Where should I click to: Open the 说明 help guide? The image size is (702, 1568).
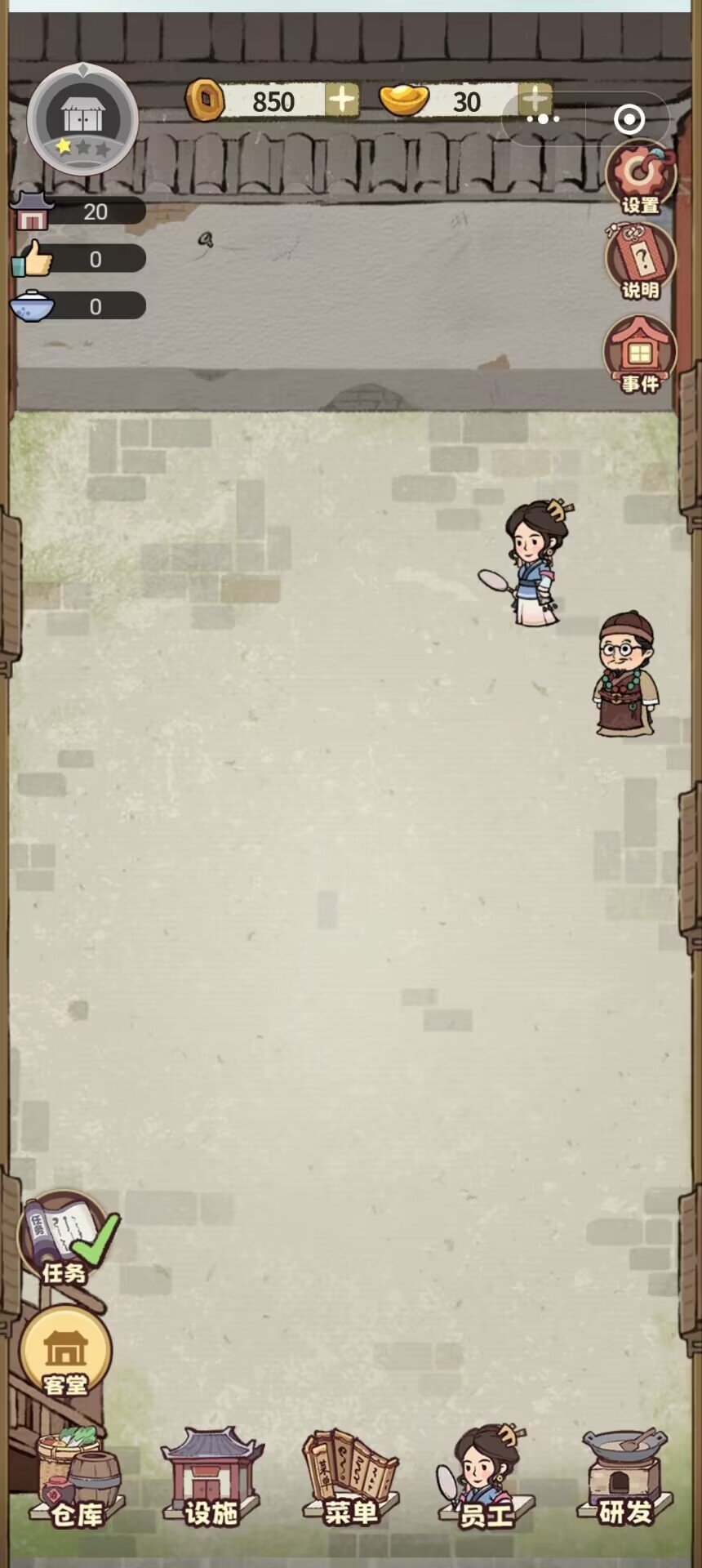click(640, 262)
